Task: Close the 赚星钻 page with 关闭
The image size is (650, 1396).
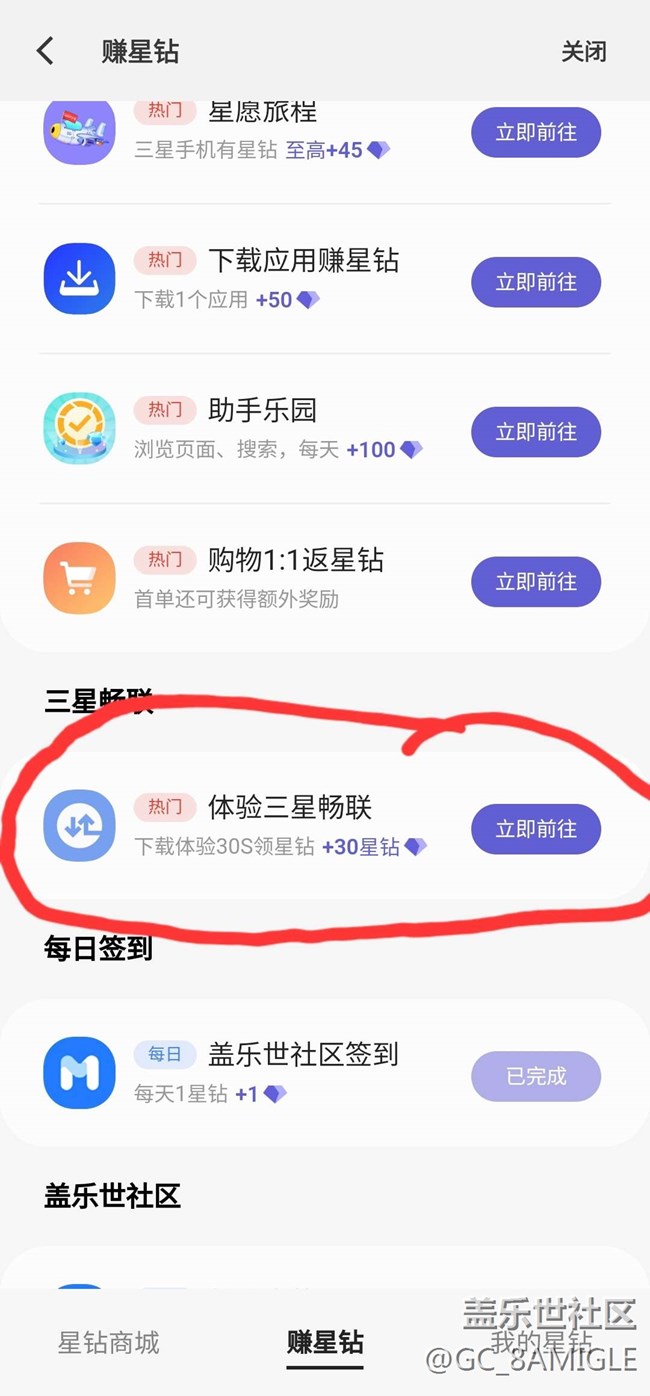Action: pos(583,51)
